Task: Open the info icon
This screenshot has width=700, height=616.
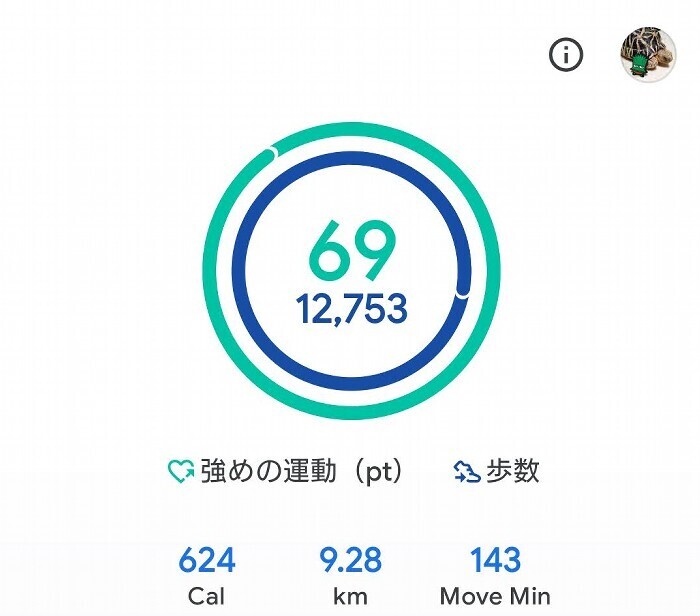Action: coord(567,55)
